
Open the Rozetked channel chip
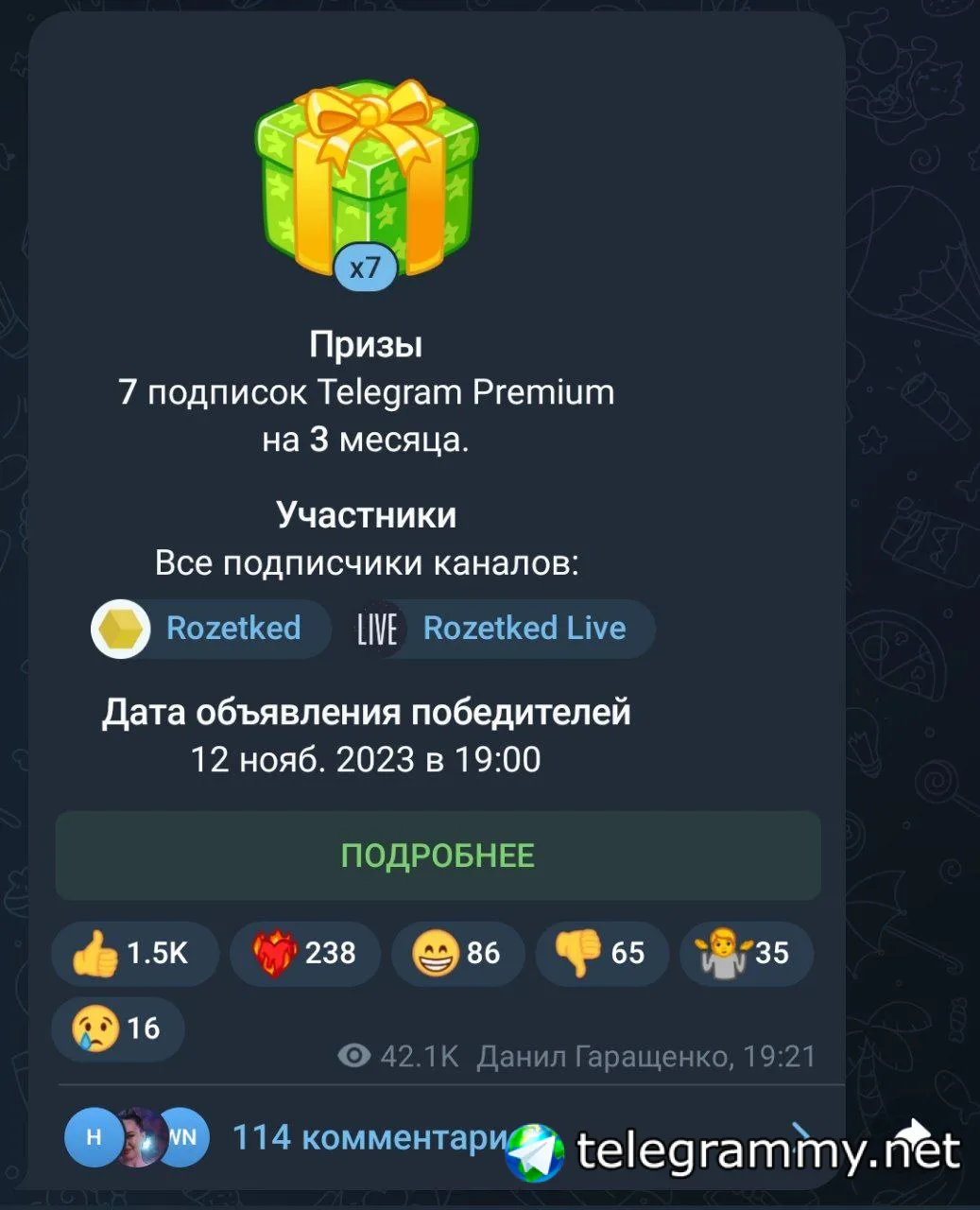(210, 629)
